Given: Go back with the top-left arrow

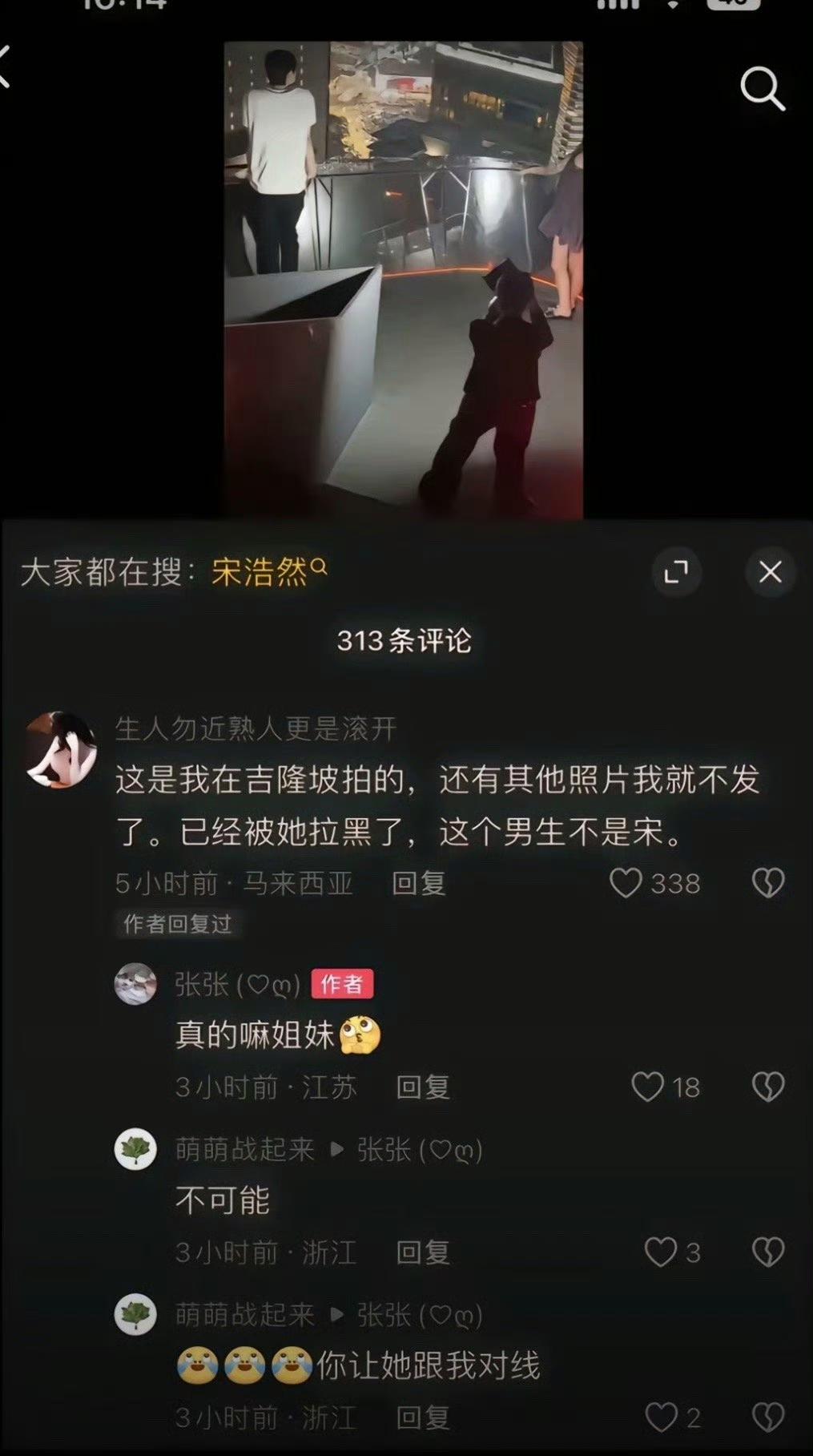Looking at the screenshot, I should point(6,69).
